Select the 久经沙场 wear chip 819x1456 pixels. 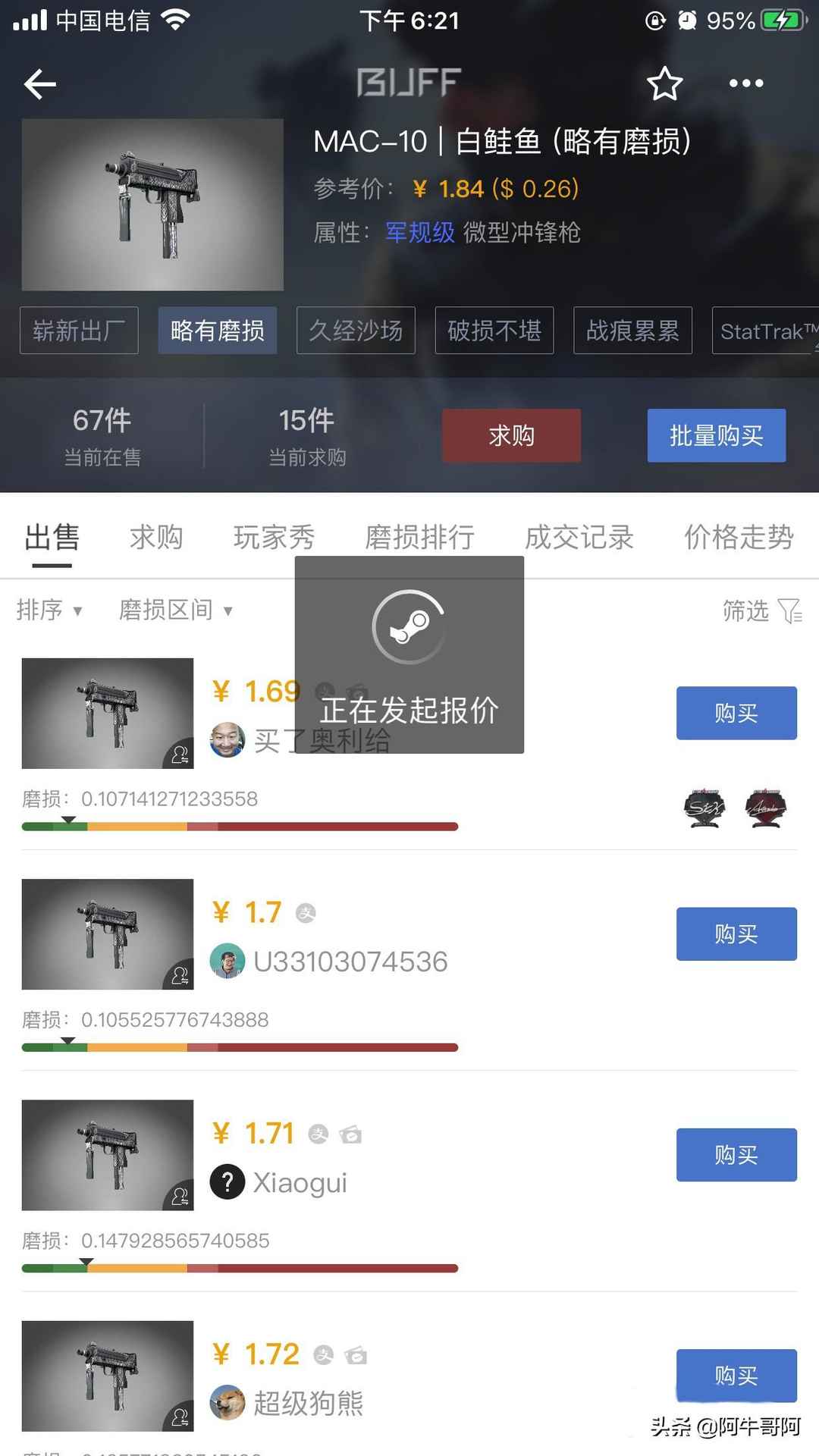point(356,331)
